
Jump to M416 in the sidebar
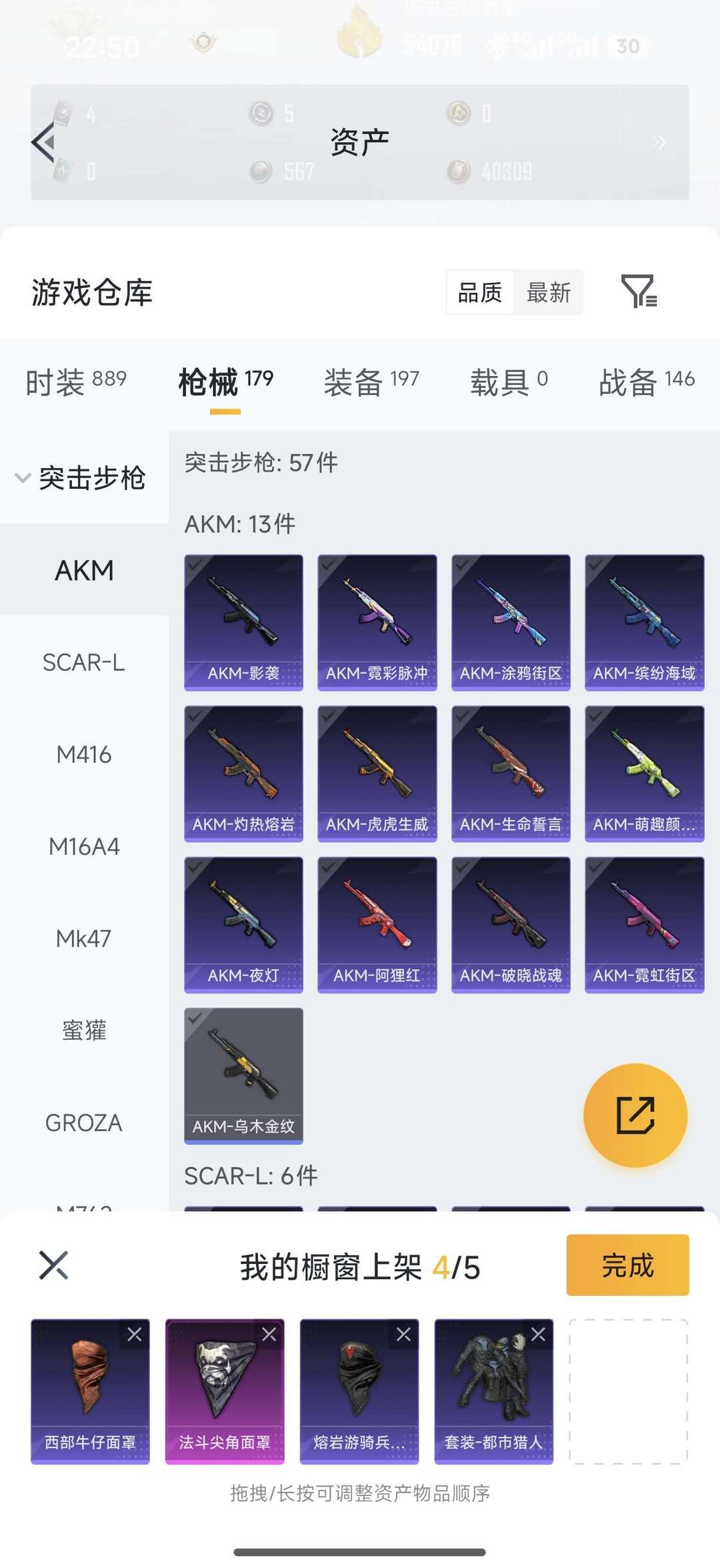tap(84, 754)
